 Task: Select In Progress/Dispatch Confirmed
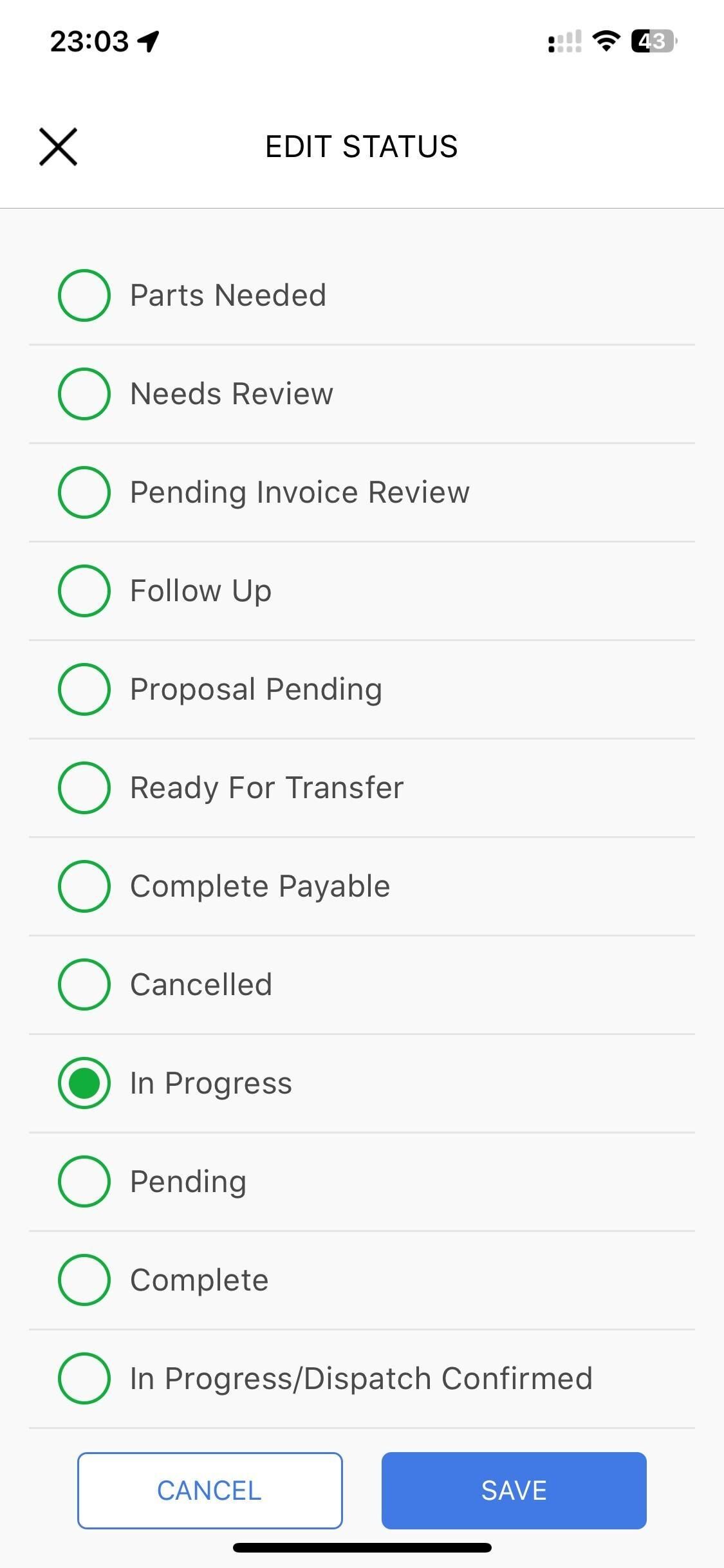[84, 1379]
